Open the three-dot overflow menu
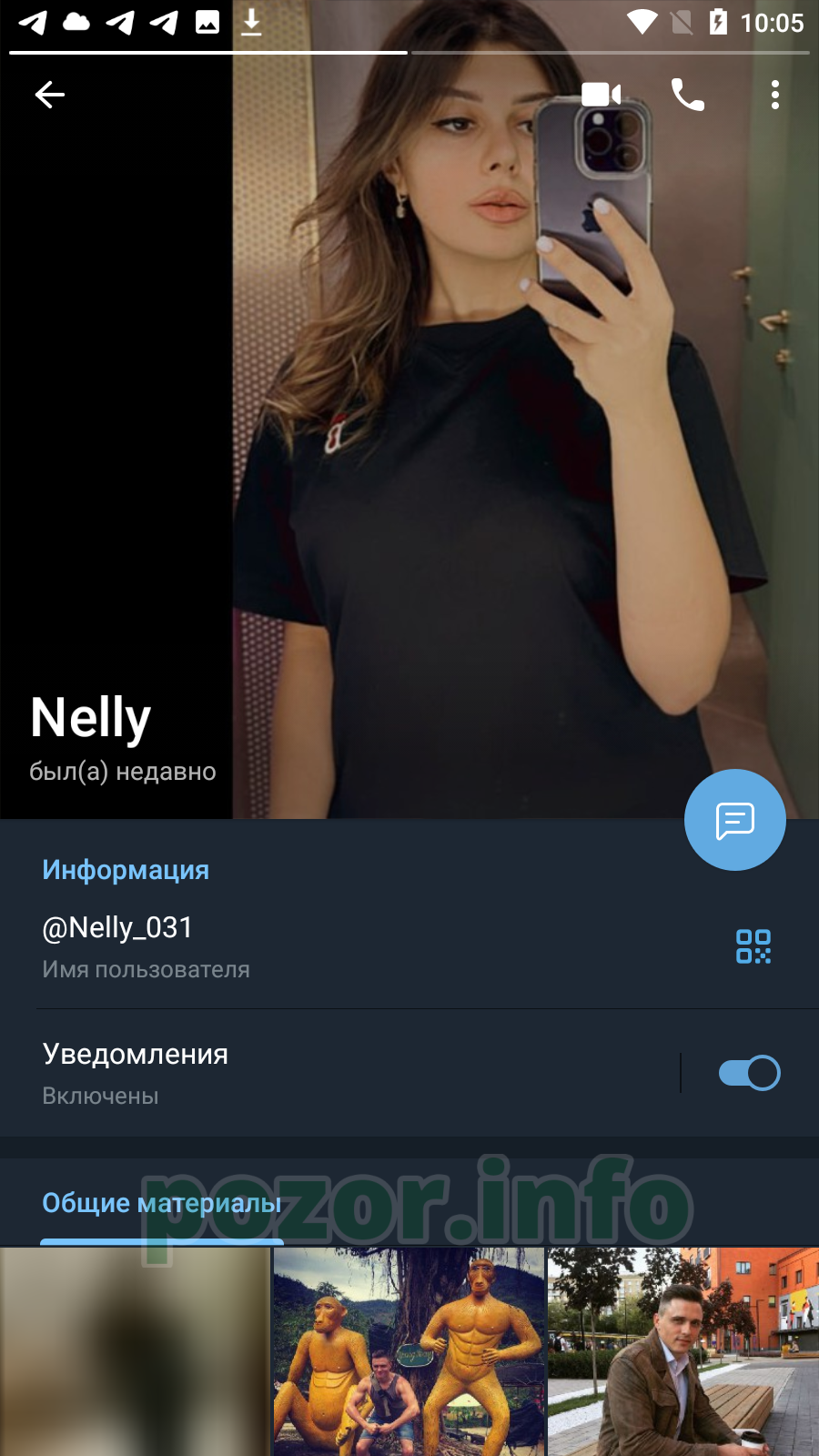 (774, 94)
